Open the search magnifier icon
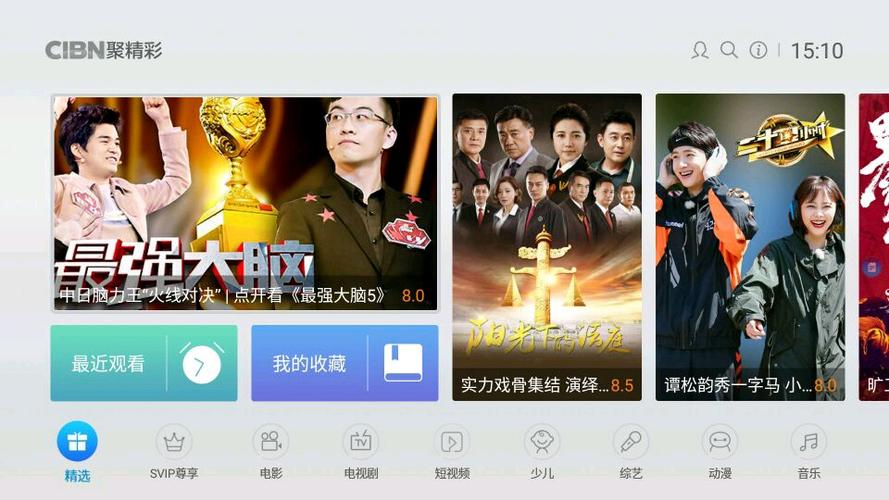 pyautogui.click(x=729, y=50)
